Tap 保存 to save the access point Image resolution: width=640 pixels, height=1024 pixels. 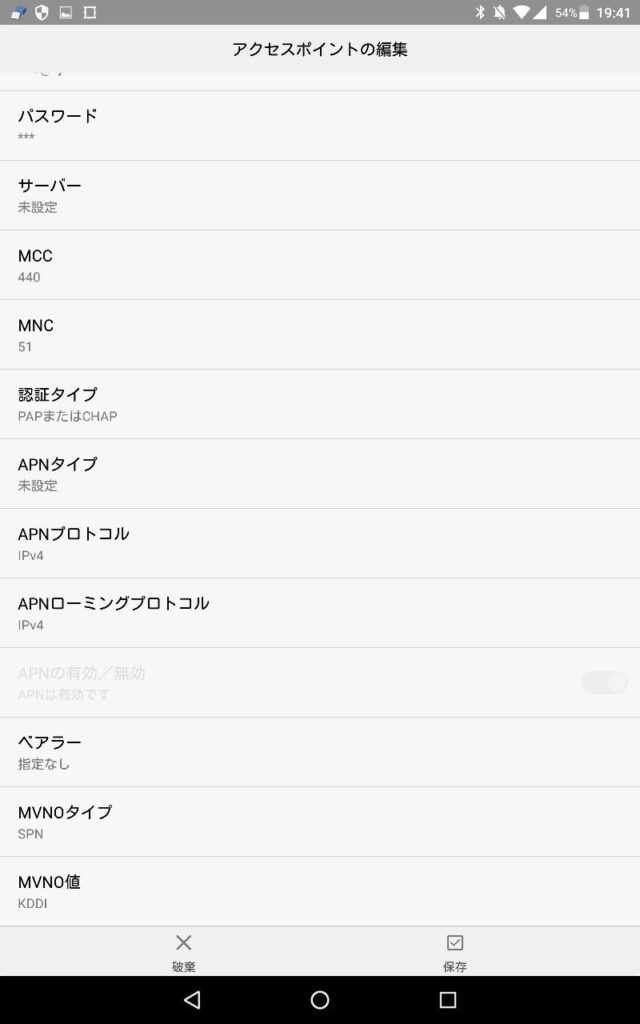click(x=455, y=952)
